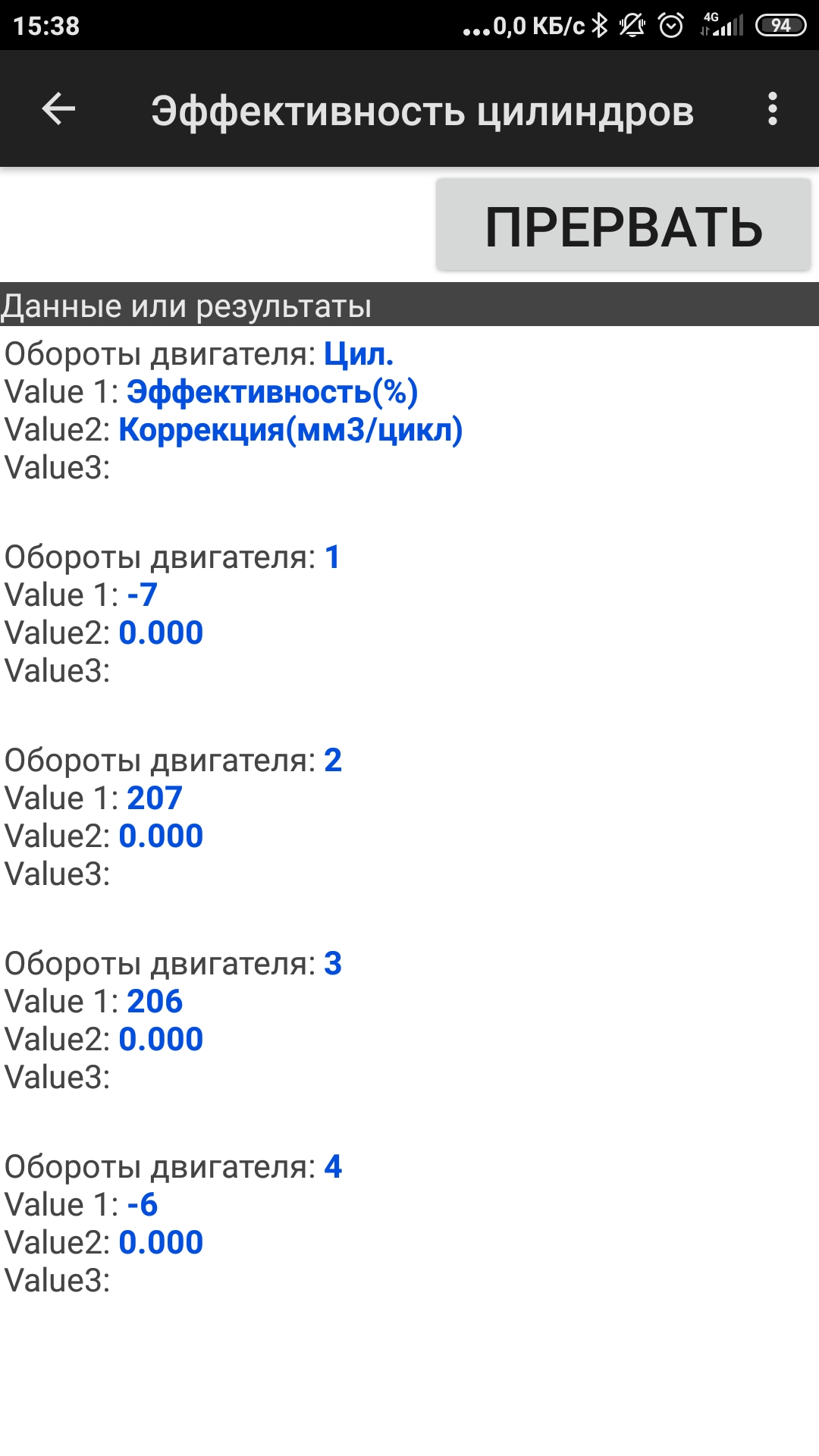The height and width of the screenshot is (1456, 819).
Task: Go back using the arrow icon
Action: coord(58,109)
